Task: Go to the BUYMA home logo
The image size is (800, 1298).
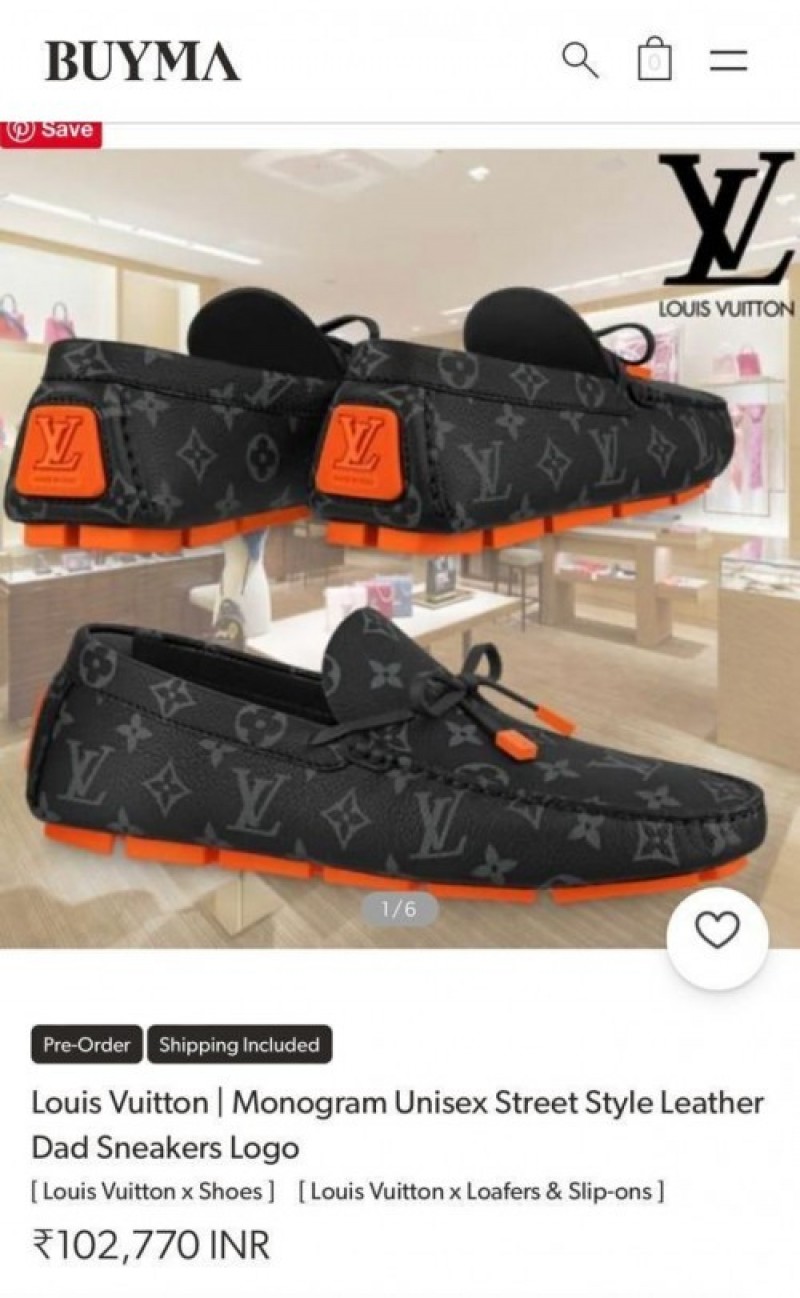Action: point(142,61)
